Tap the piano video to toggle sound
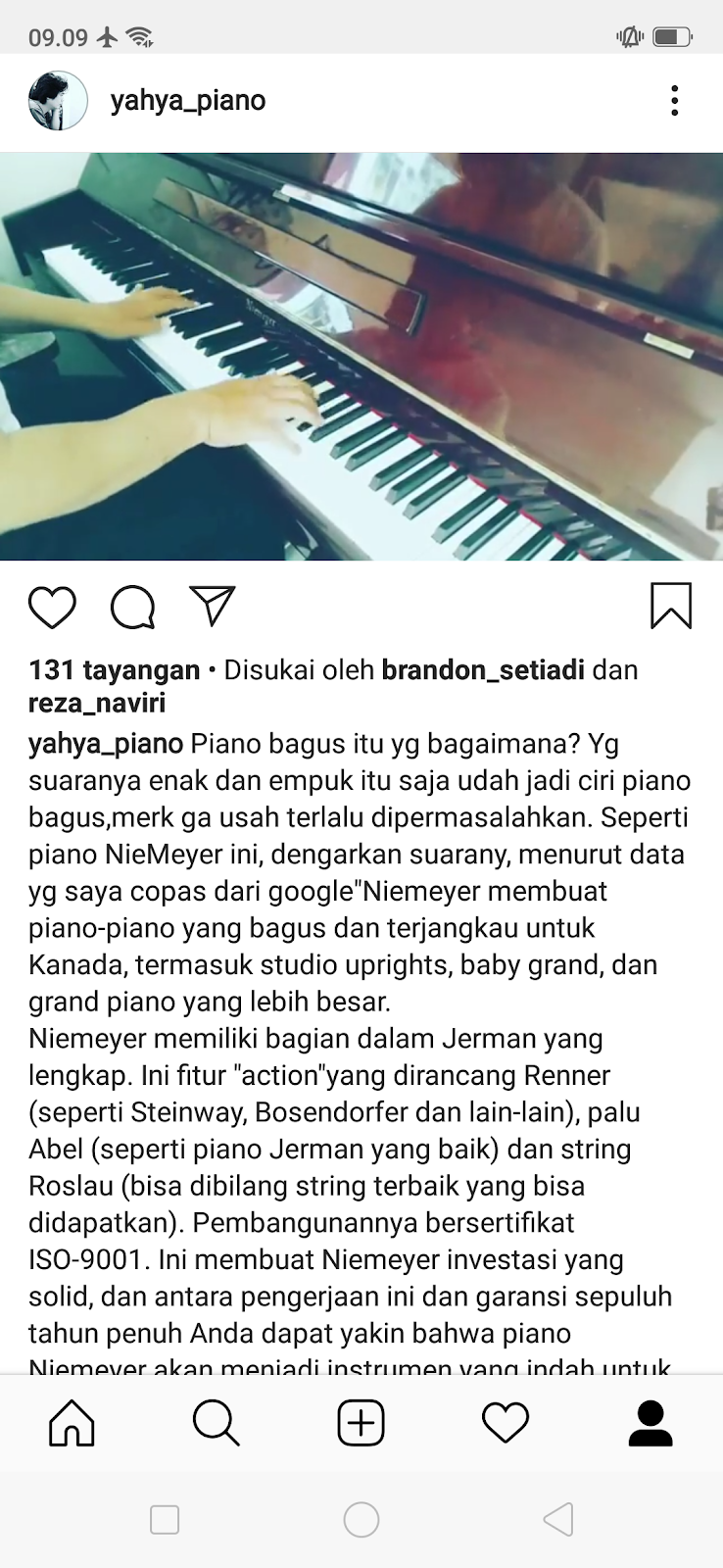The width and height of the screenshot is (723, 1568). point(361,357)
